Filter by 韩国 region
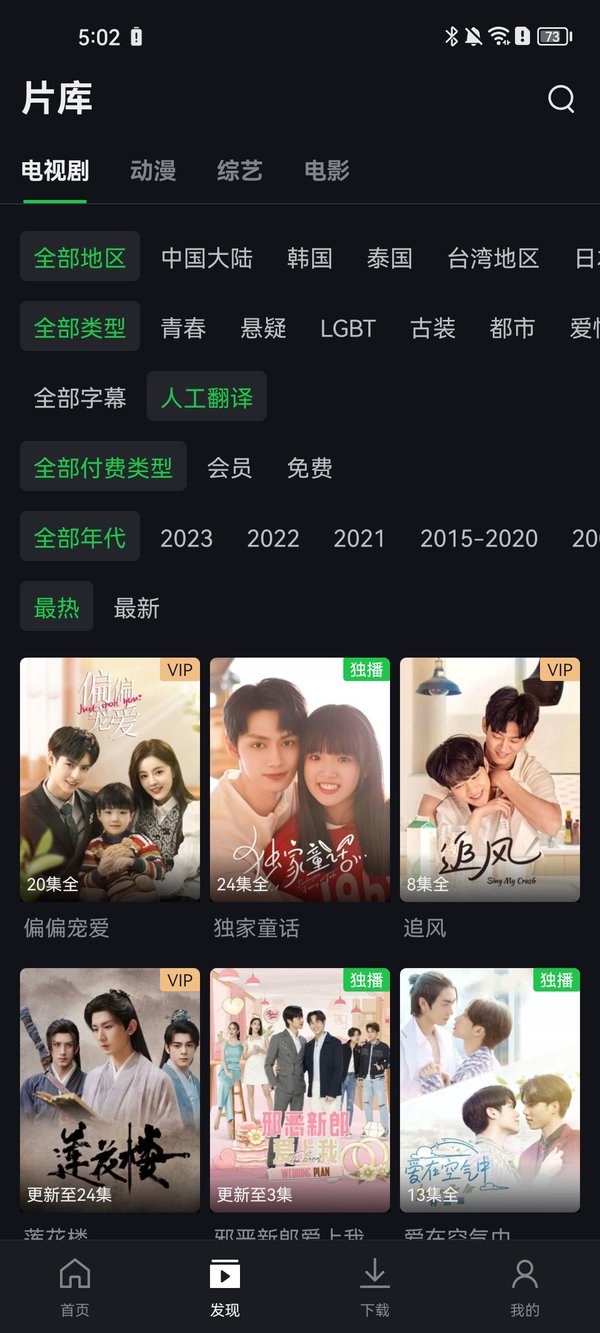The width and height of the screenshot is (600, 1333). (309, 258)
